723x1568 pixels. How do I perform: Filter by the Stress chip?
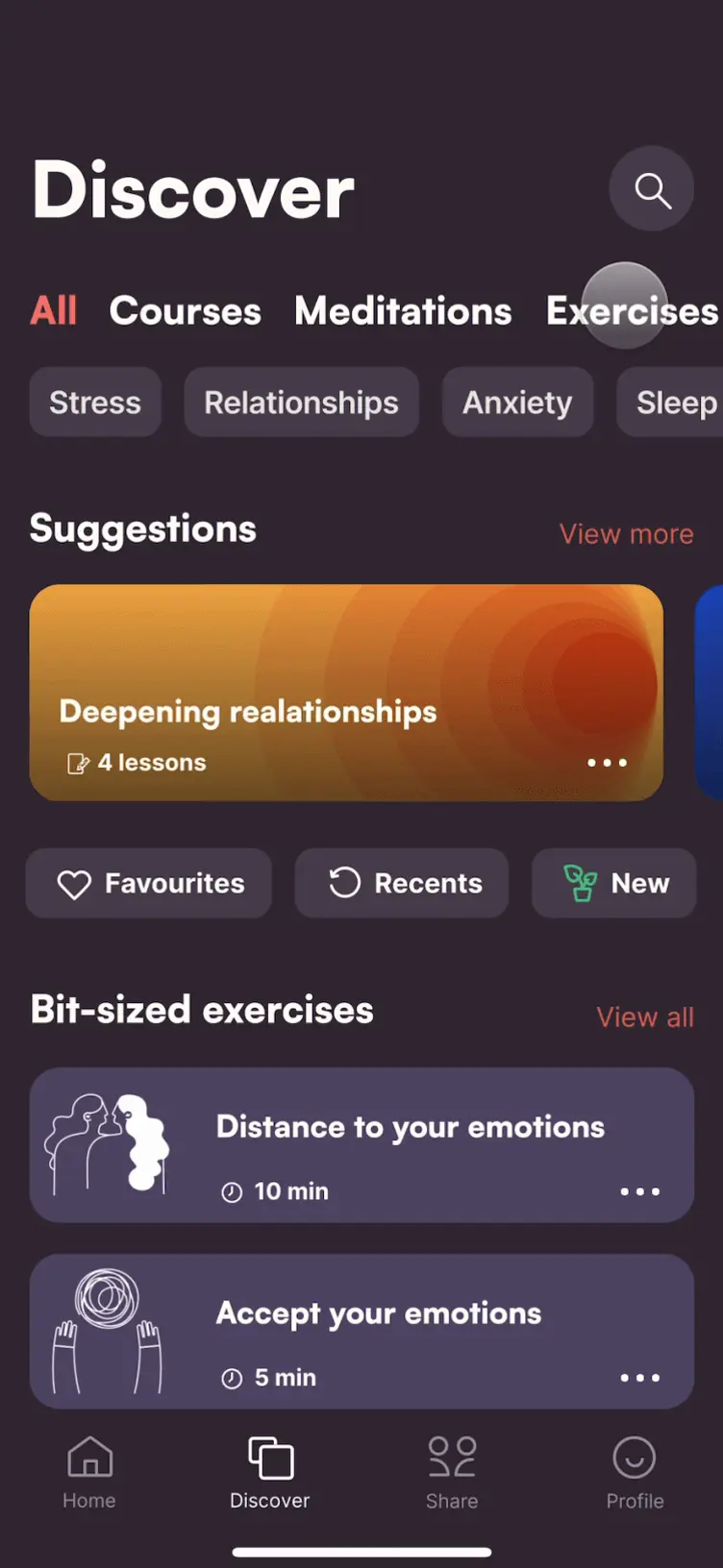tap(95, 403)
